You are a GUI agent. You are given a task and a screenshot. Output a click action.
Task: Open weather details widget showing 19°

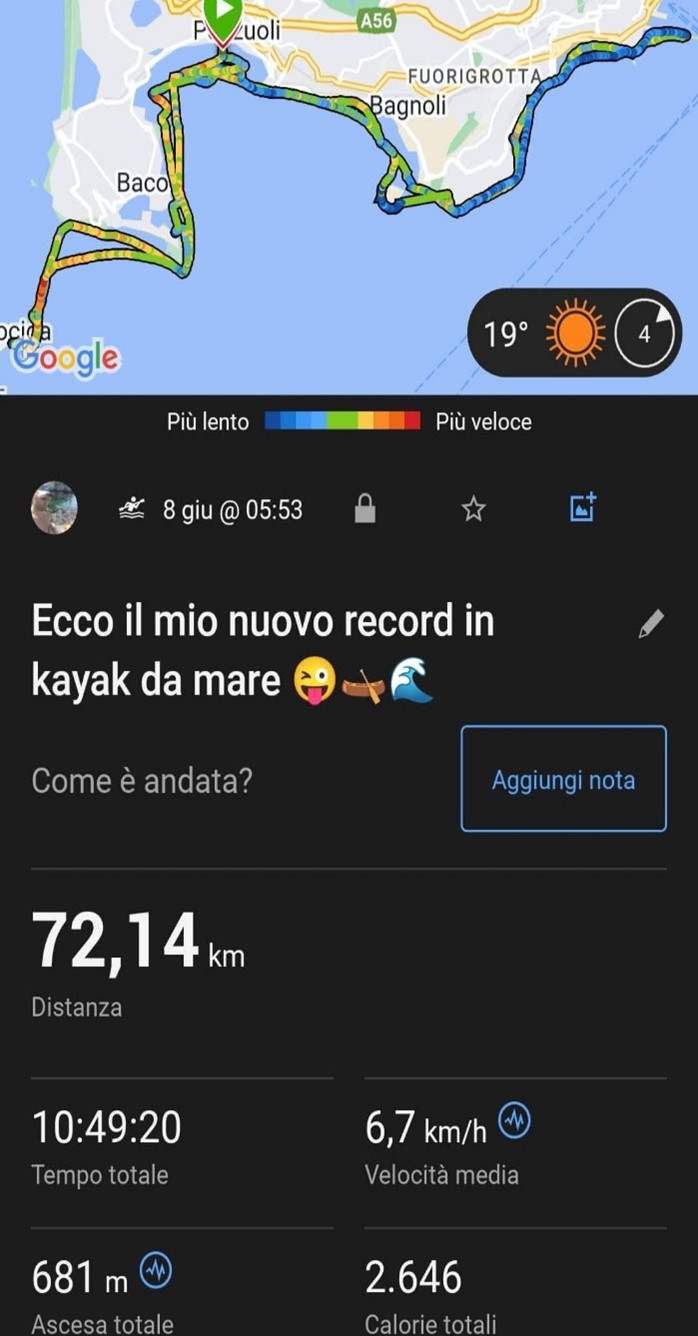[x=573, y=333]
